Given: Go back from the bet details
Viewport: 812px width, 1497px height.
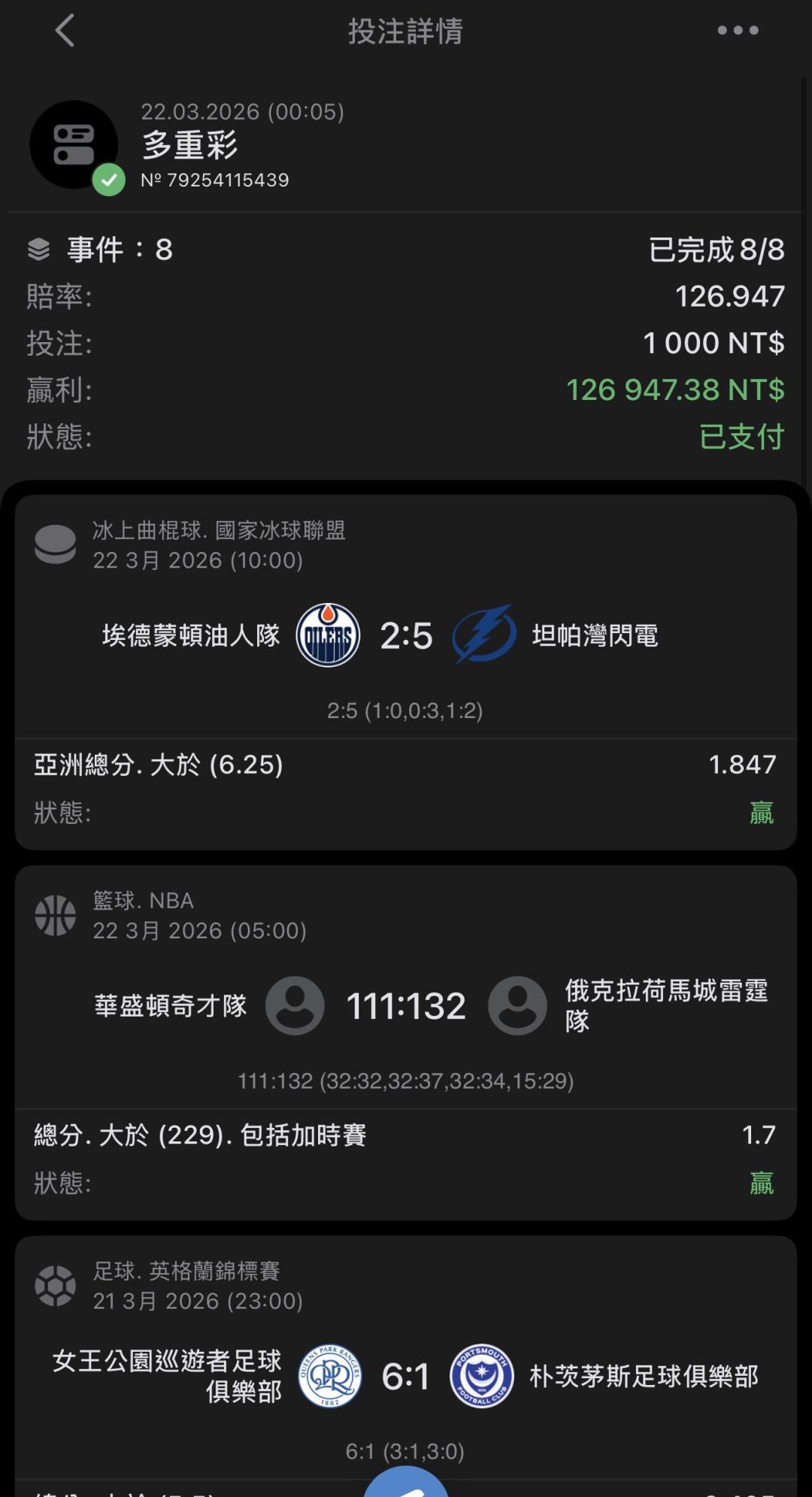Looking at the screenshot, I should point(65,31).
